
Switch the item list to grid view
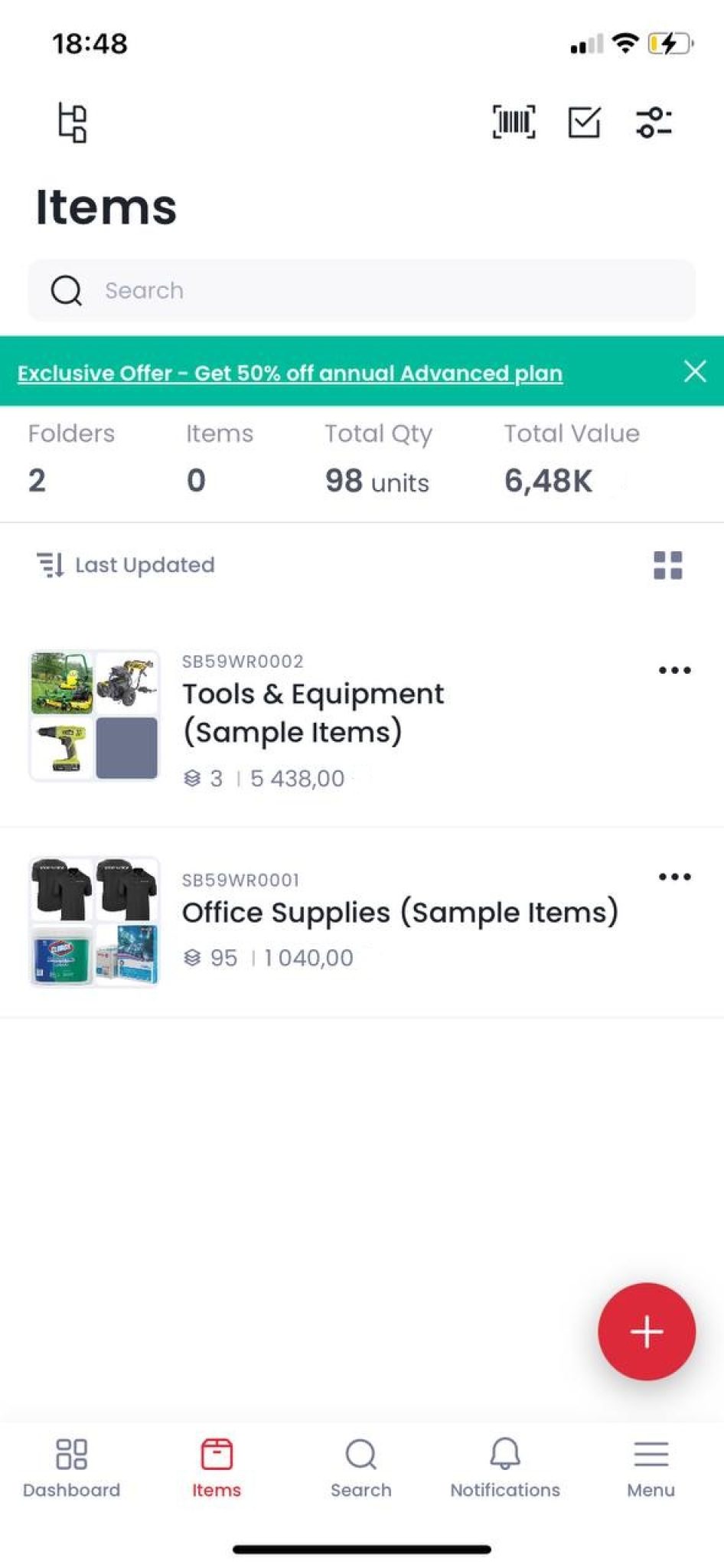[x=667, y=565]
